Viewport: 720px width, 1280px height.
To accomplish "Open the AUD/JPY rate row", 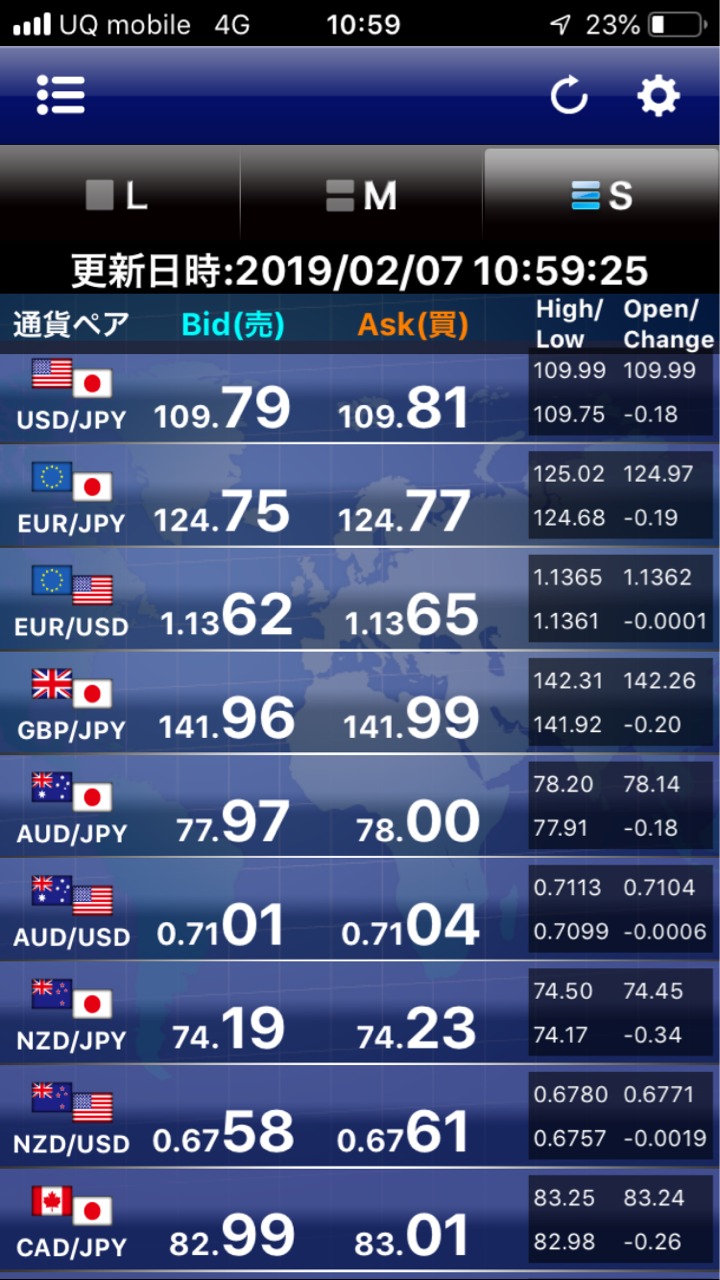I will [x=360, y=807].
